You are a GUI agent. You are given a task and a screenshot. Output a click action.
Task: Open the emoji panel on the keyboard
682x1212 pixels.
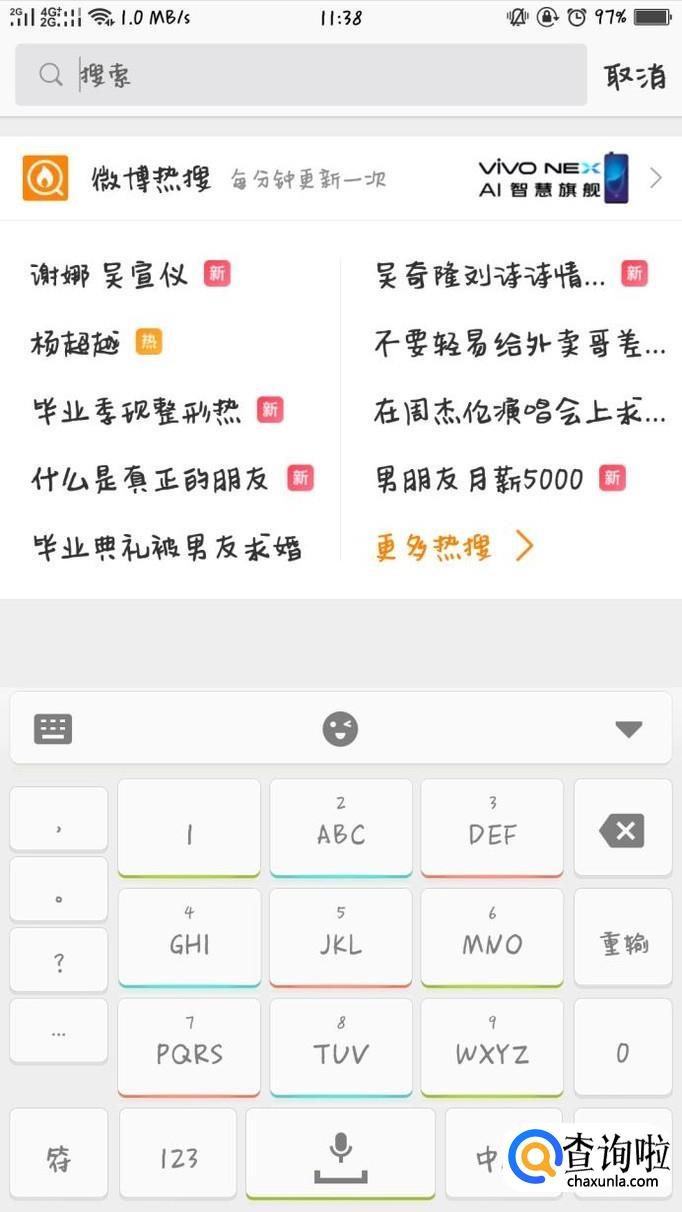(340, 729)
